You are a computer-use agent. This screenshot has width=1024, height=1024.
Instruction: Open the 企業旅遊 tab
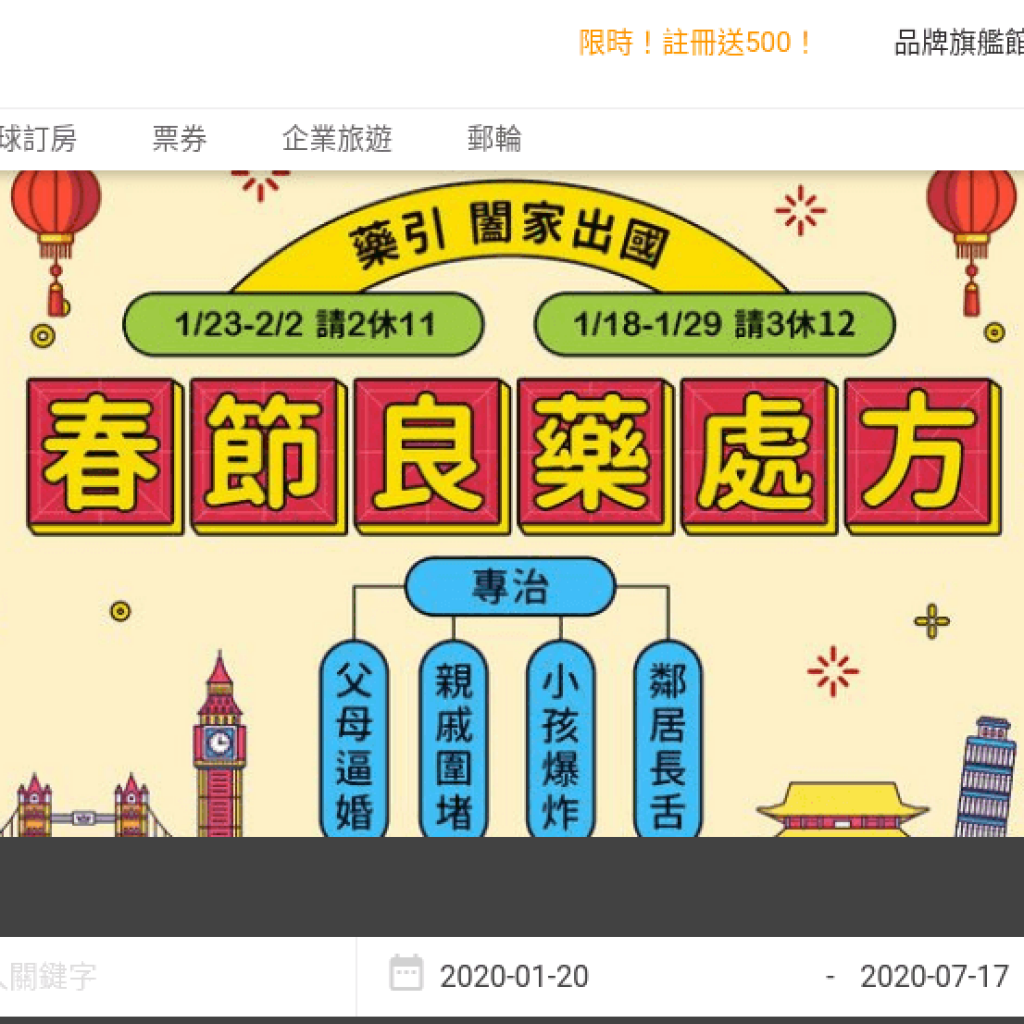(337, 139)
